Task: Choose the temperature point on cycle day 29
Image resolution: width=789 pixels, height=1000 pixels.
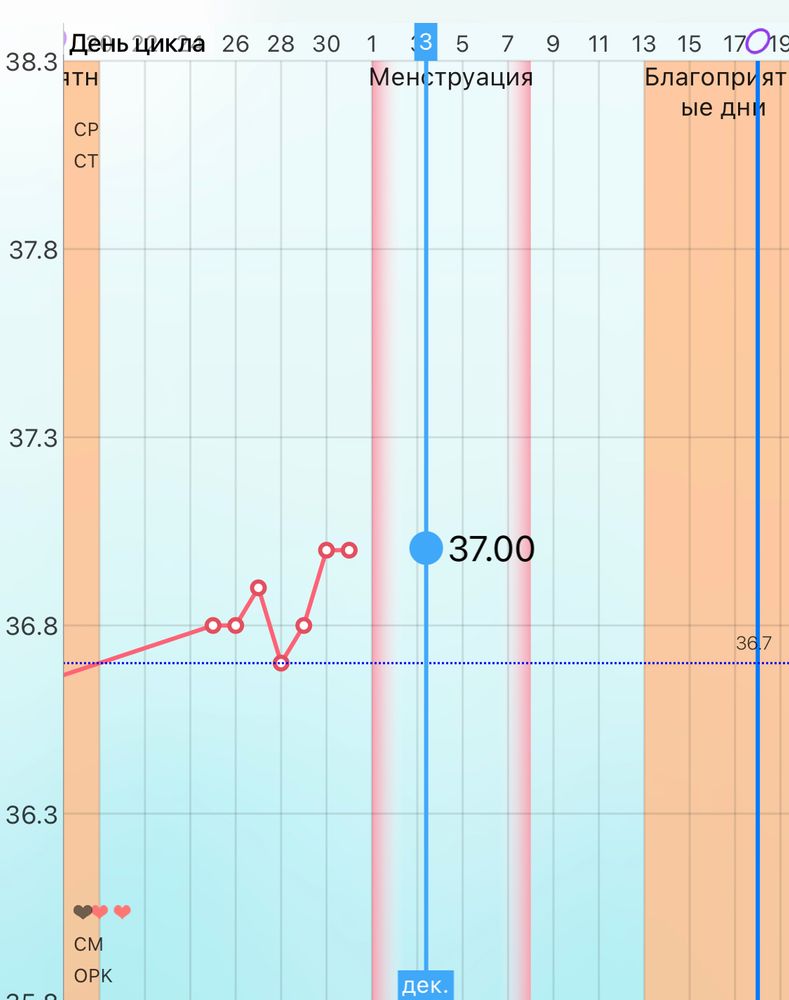Action: click(x=304, y=625)
